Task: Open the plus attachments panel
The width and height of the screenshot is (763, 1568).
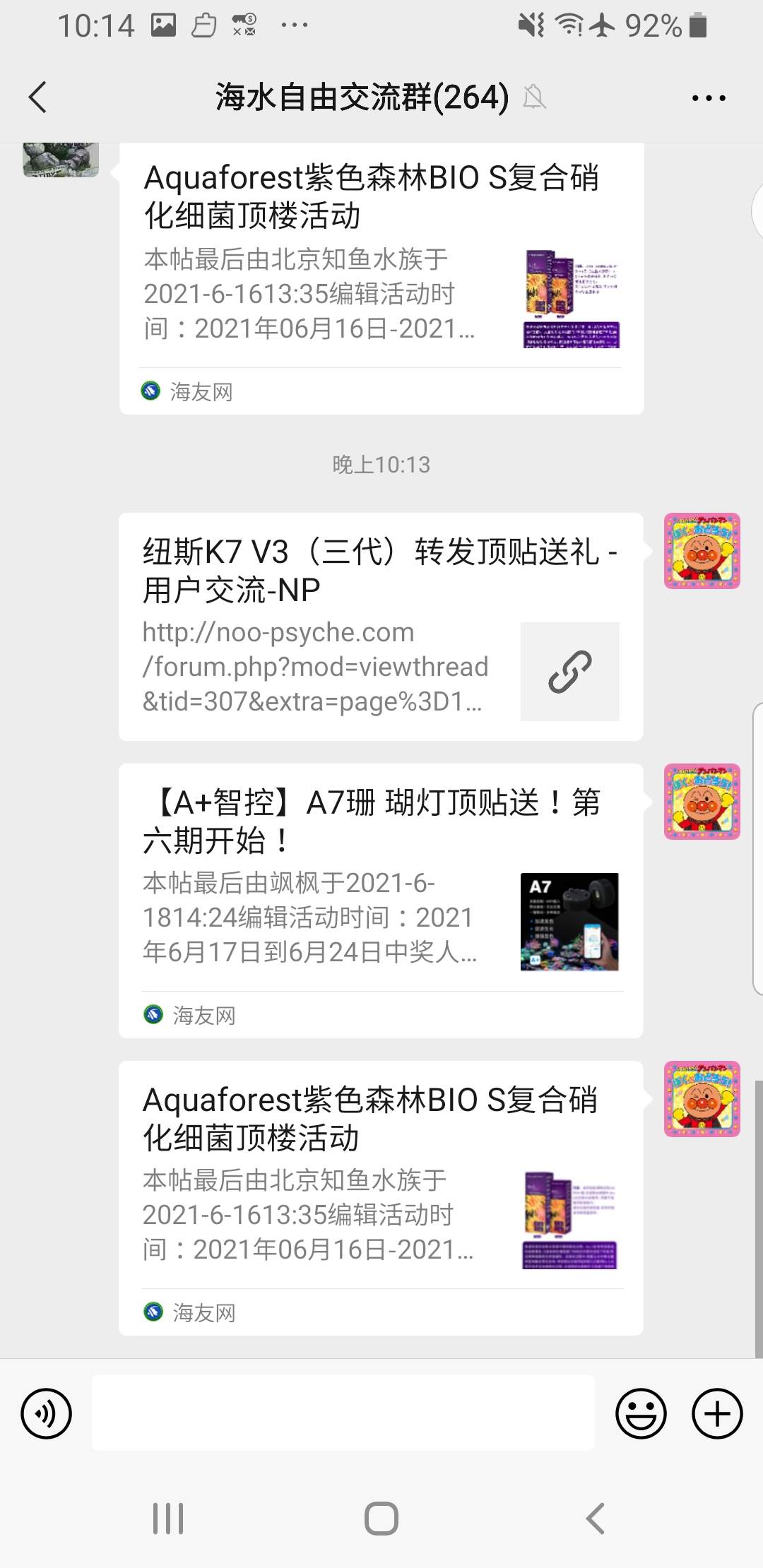Action: click(717, 1413)
